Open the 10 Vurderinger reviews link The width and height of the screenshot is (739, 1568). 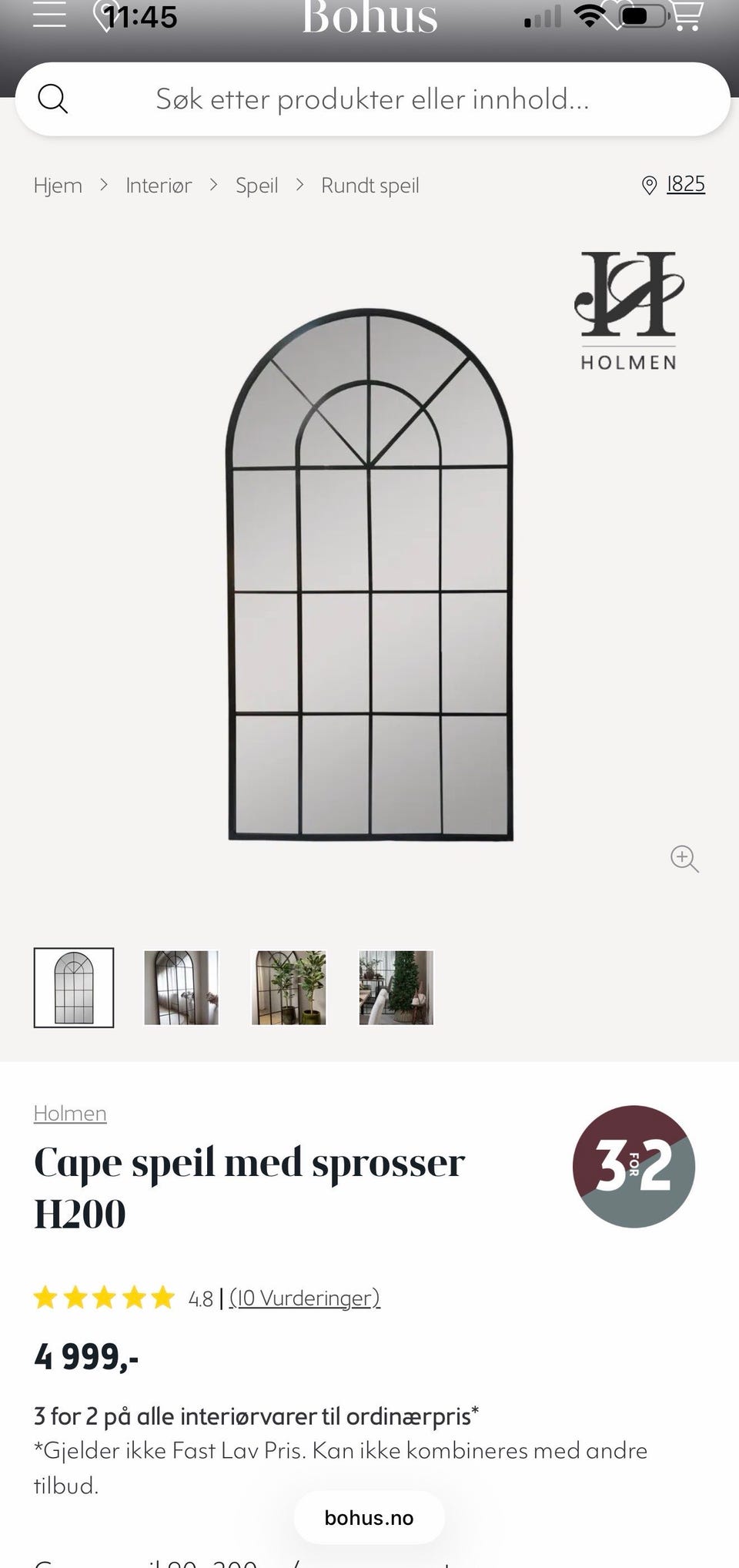point(305,1298)
